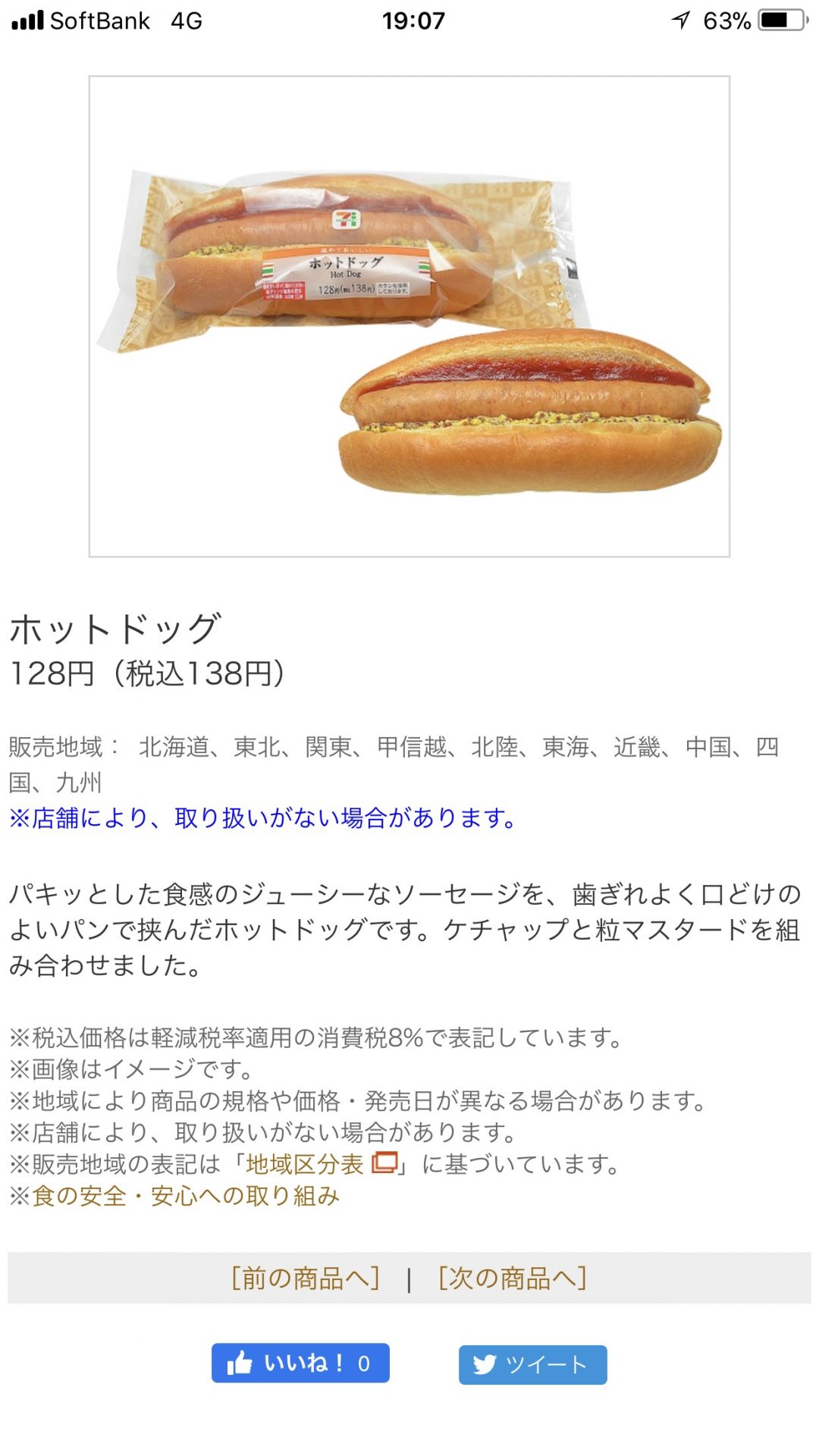819x1456 pixels.
Task: Open 食の安全・安心への取り組み link
Action: pyautogui.click(x=186, y=1196)
